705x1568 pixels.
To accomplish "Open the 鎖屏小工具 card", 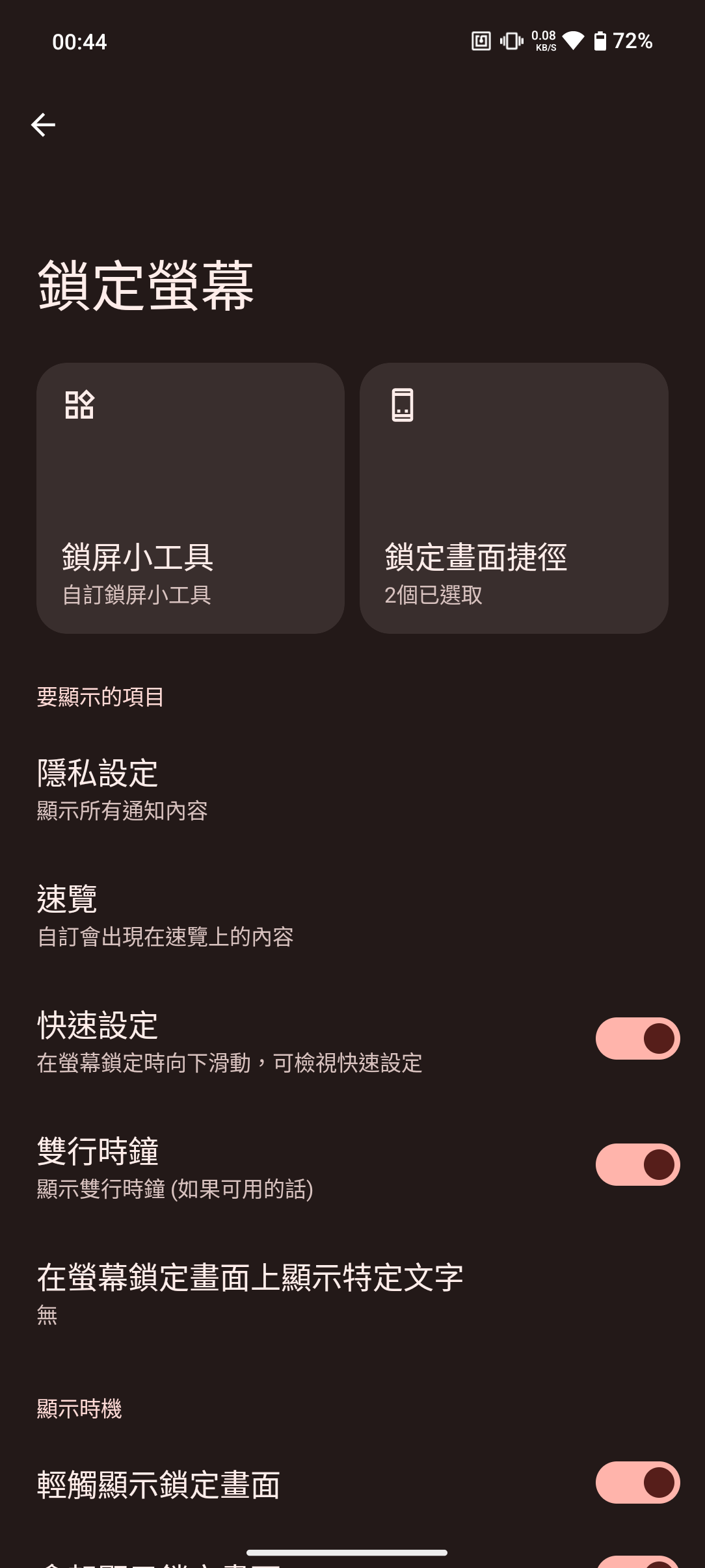I will click(x=190, y=498).
